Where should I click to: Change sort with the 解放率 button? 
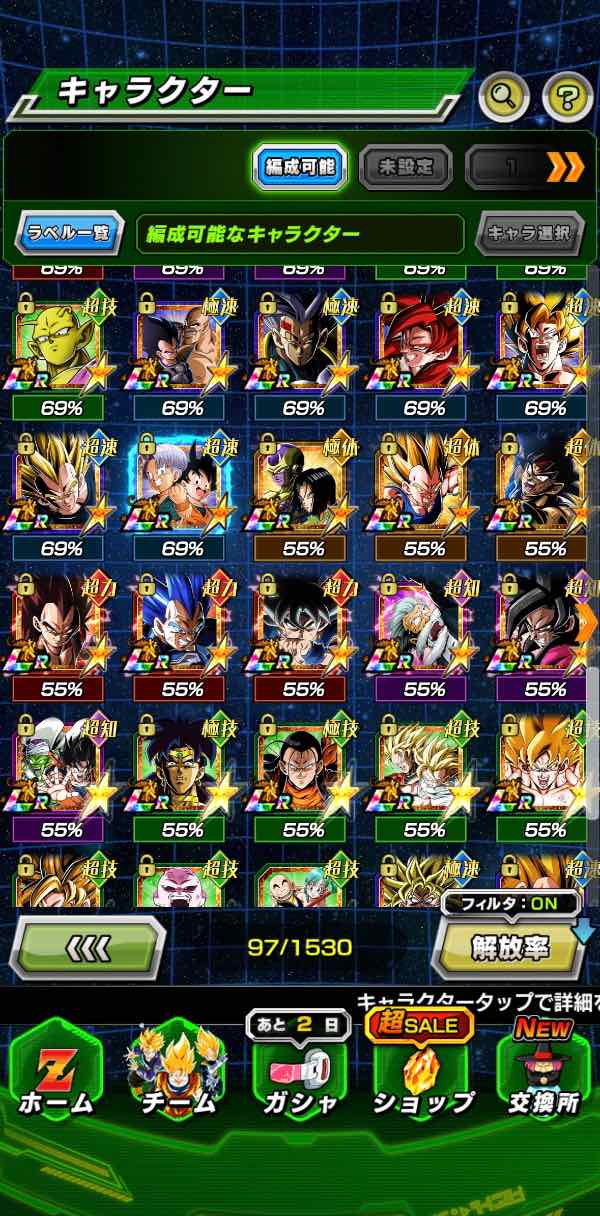tap(508, 949)
